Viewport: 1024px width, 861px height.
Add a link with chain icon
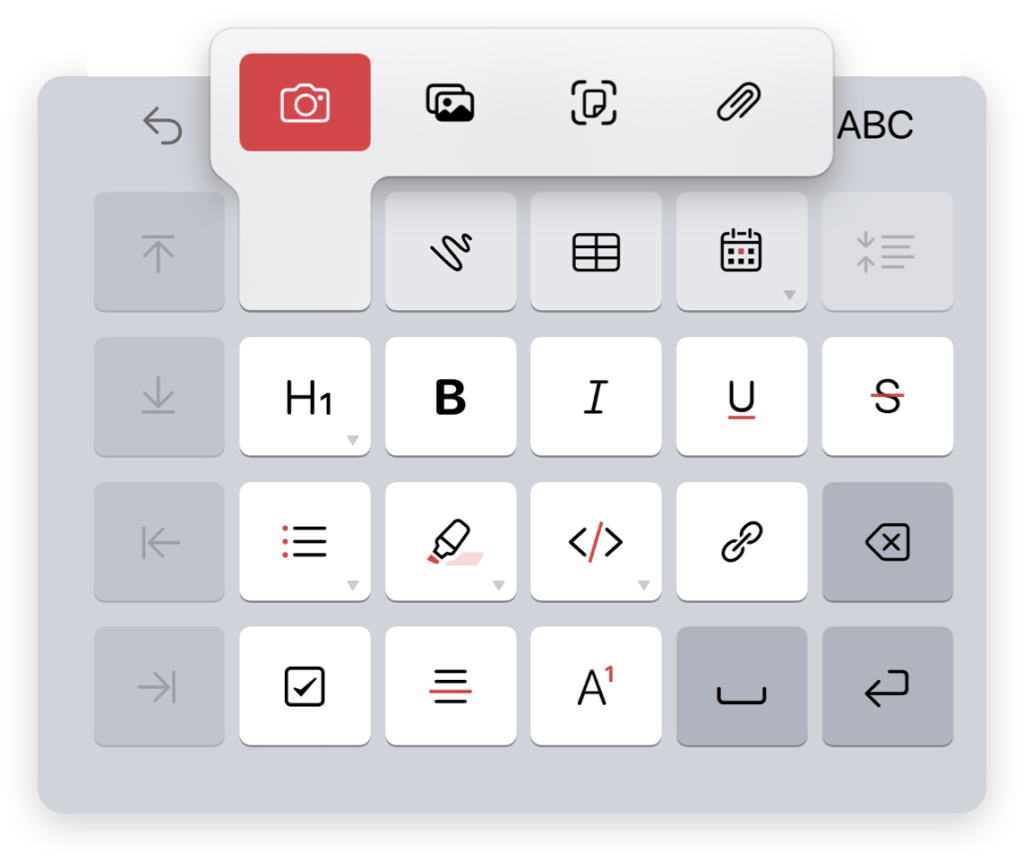click(x=741, y=543)
